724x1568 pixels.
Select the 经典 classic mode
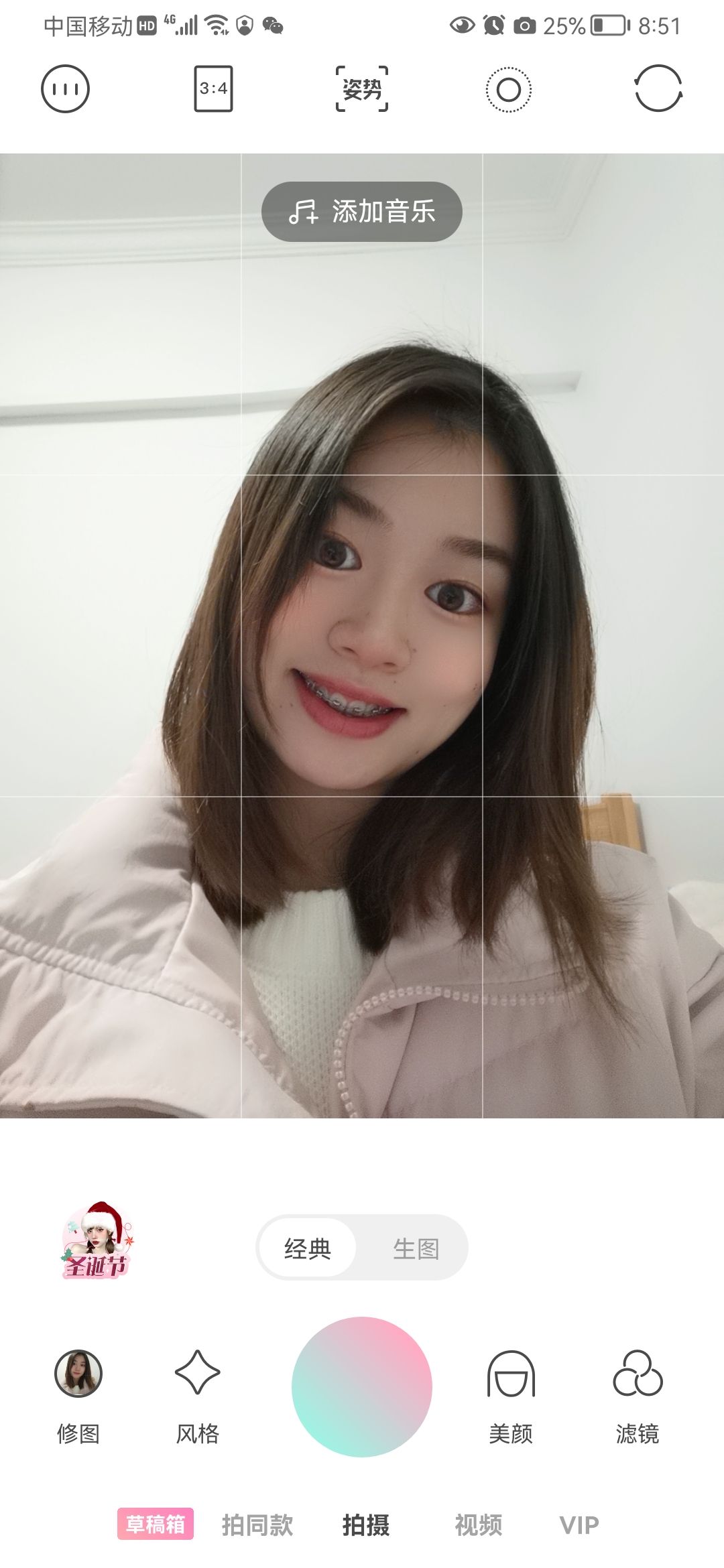click(308, 1248)
